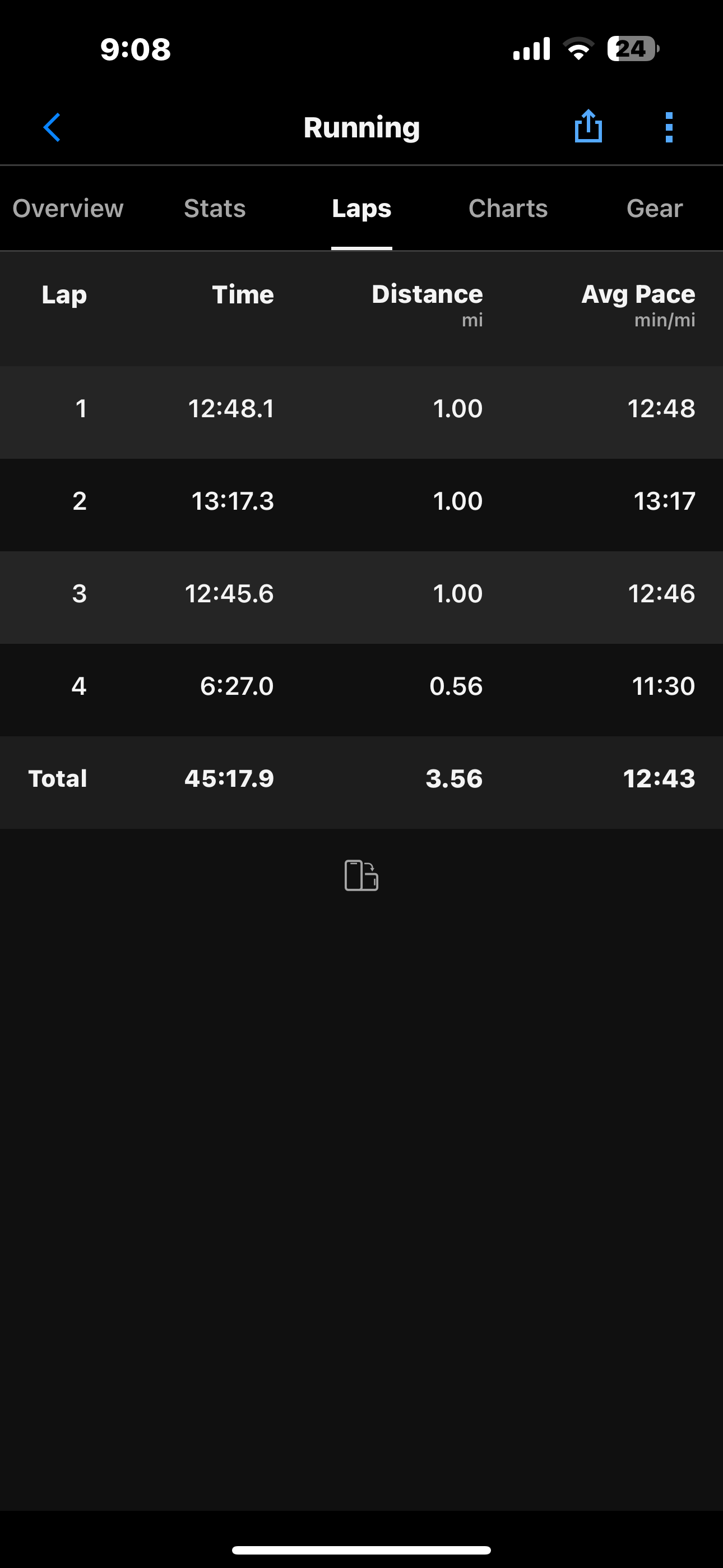Share this running activity
The width and height of the screenshot is (723, 1568).
point(588,127)
